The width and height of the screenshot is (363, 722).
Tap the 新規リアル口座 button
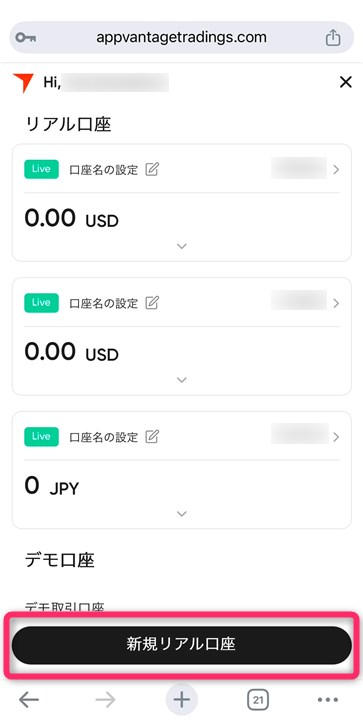(x=182, y=644)
